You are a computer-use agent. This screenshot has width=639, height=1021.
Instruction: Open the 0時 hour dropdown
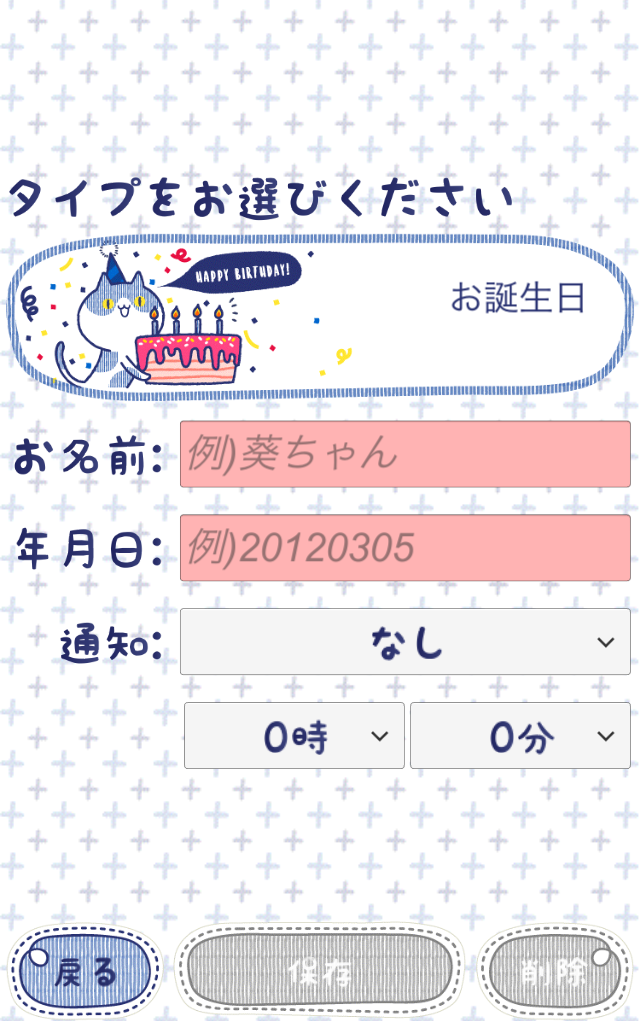(x=294, y=736)
